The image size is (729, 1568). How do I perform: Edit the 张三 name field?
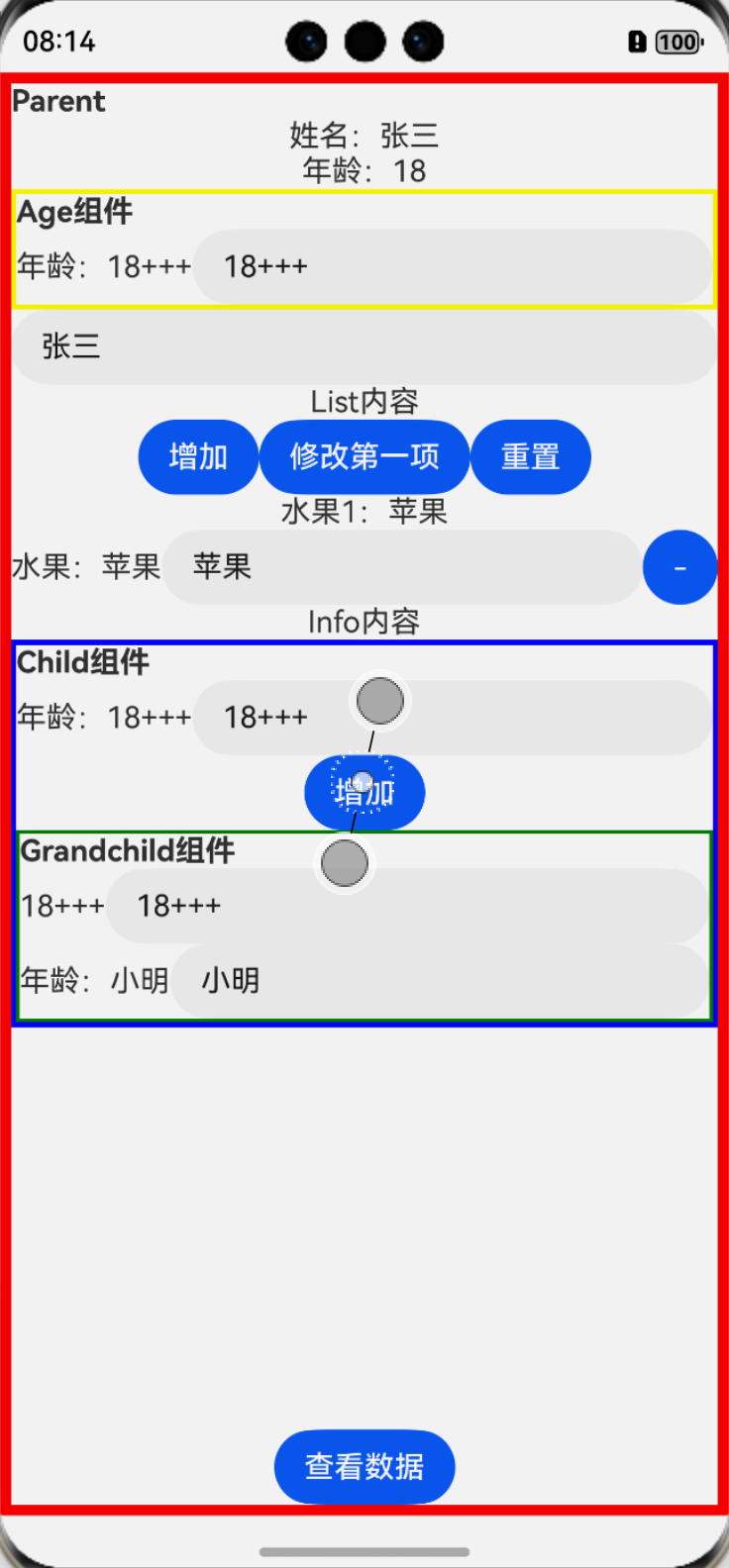tap(364, 346)
